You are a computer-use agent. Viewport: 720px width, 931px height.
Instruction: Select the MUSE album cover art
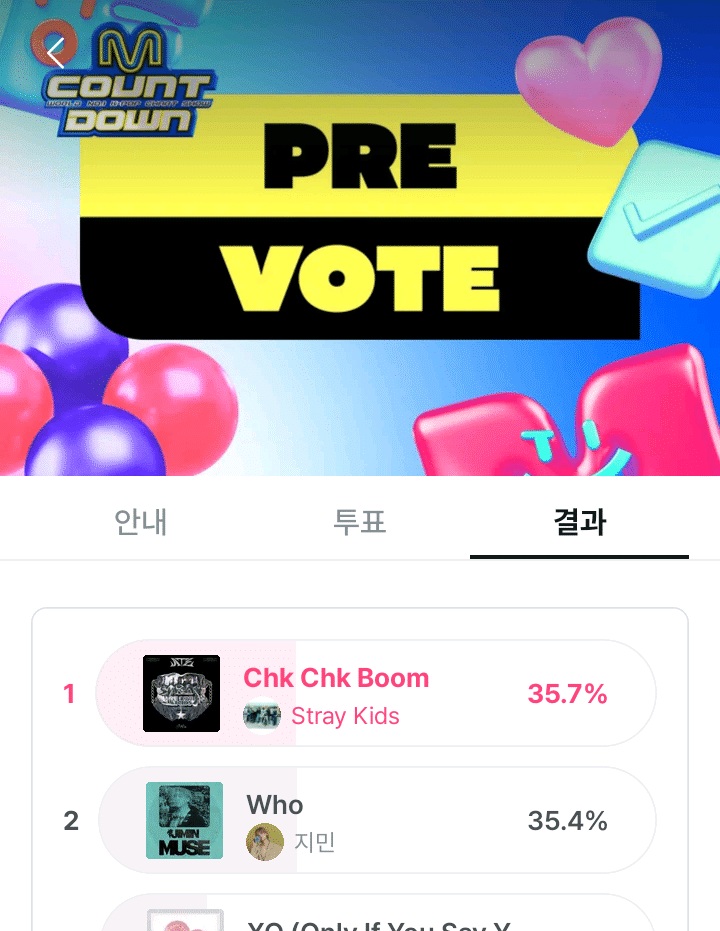pyautogui.click(x=185, y=820)
